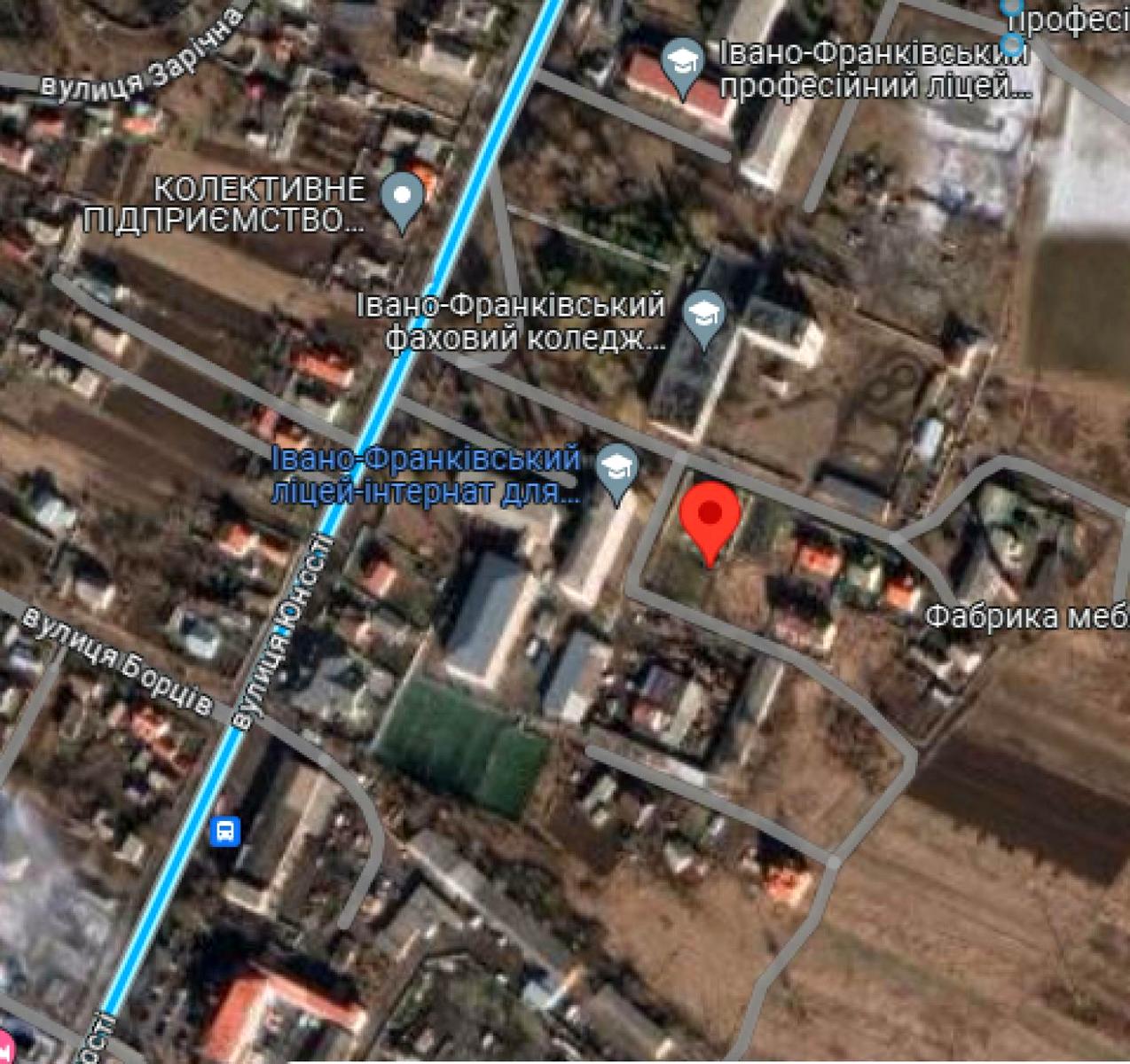Select the red dropped location pin
The width and height of the screenshot is (1130, 1064).
(710, 516)
